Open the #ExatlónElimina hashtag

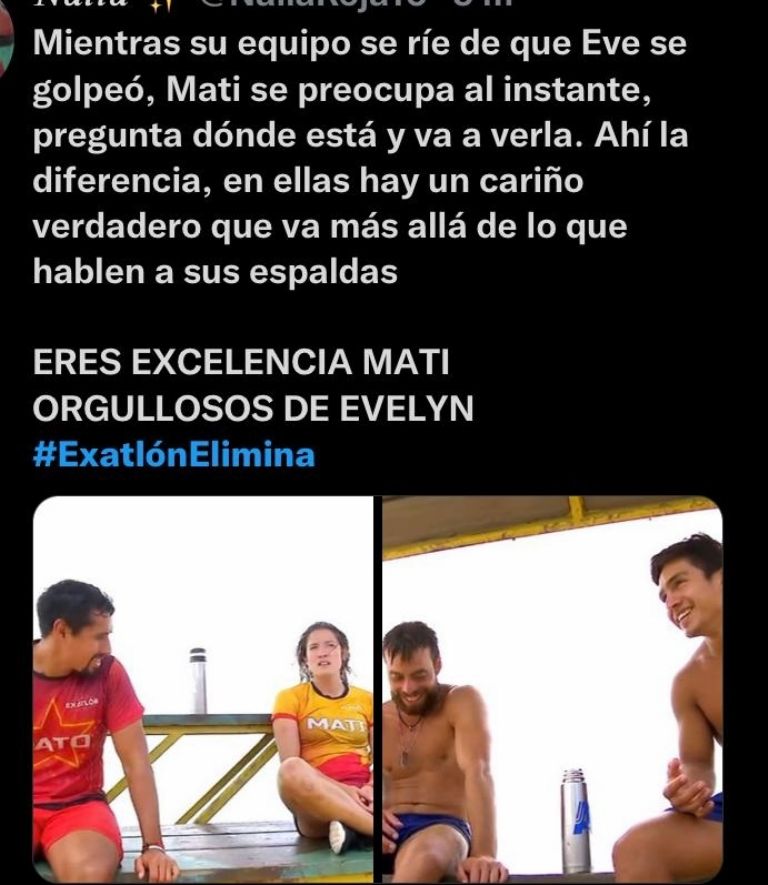pos(174,455)
